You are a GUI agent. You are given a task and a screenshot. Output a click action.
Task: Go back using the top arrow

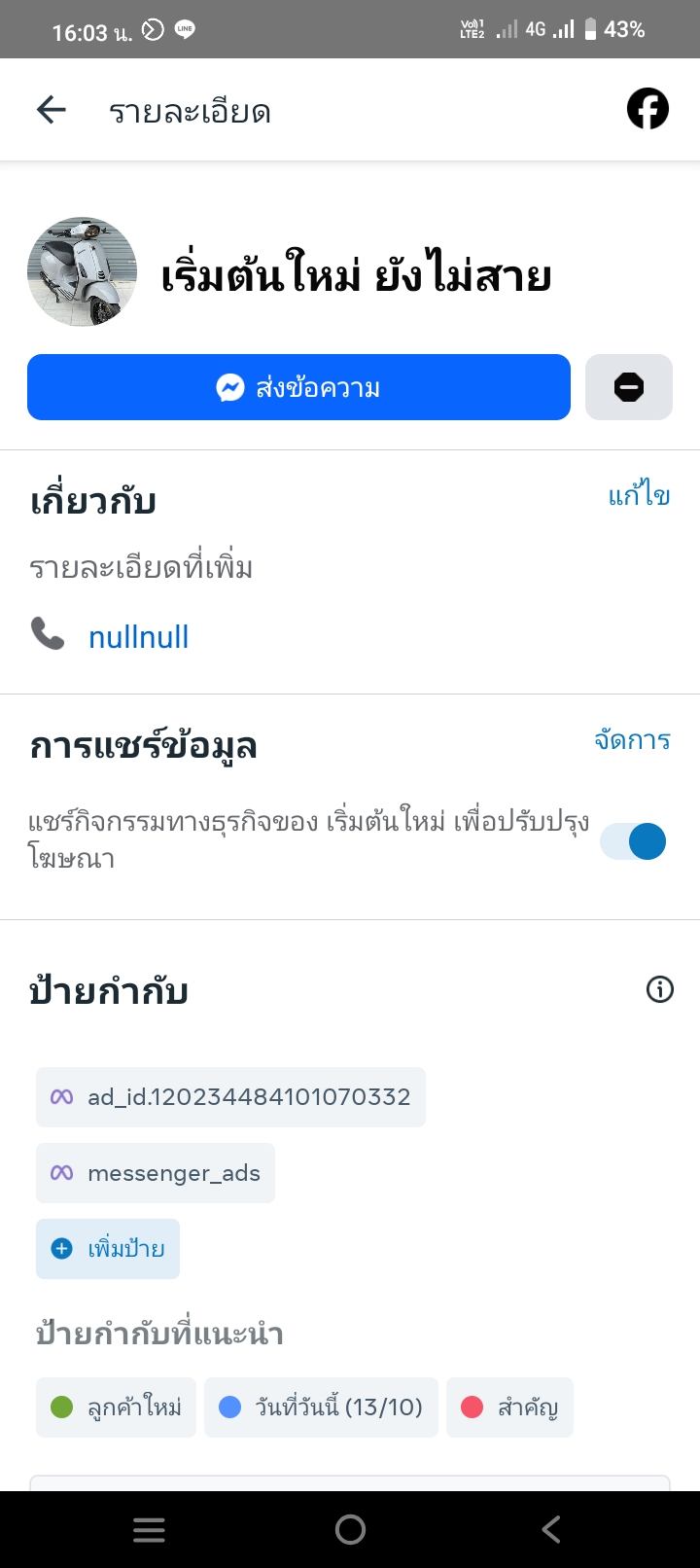pos(52,110)
